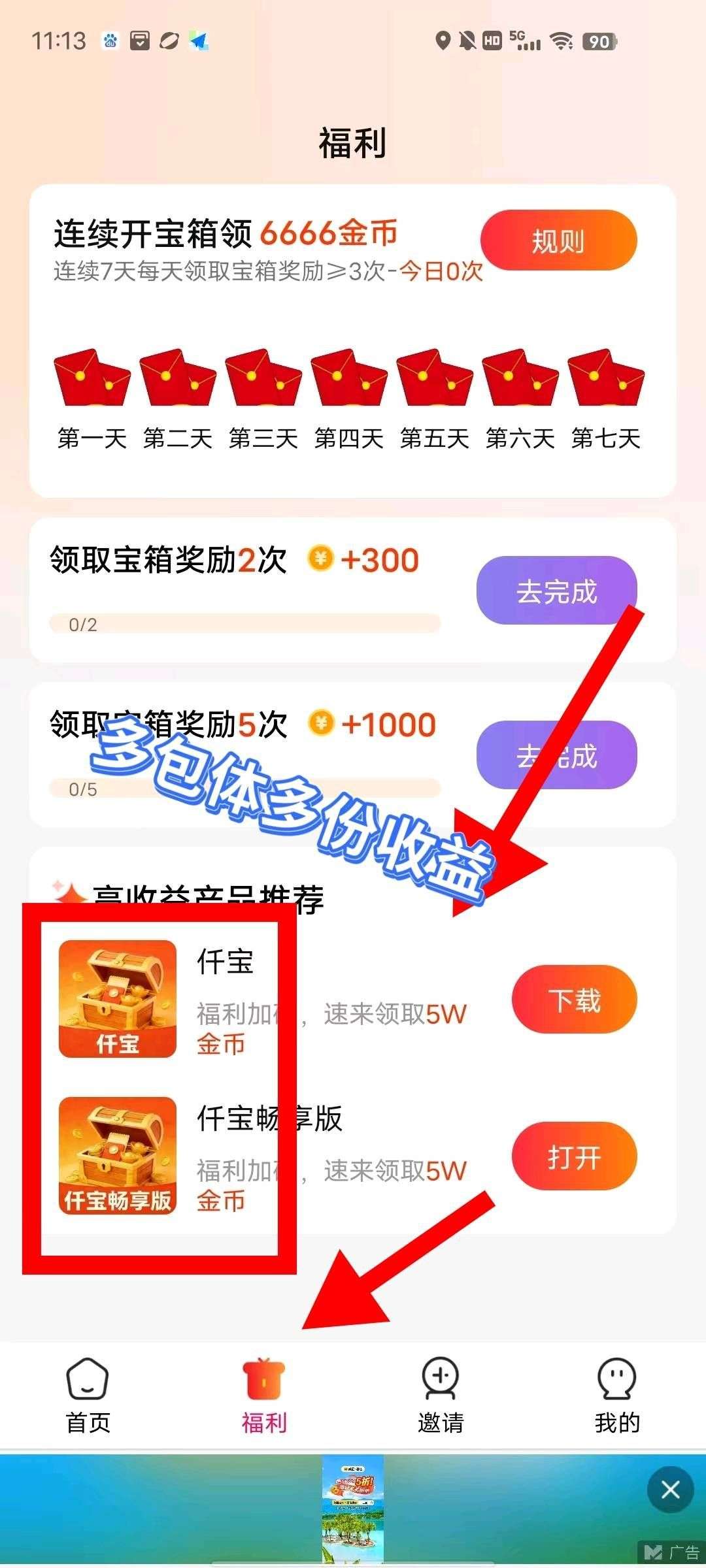This screenshot has height=1568, width=706.
Task: Tap 打开 to open 仟宝畅享版
Action: click(x=573, y=1156)
